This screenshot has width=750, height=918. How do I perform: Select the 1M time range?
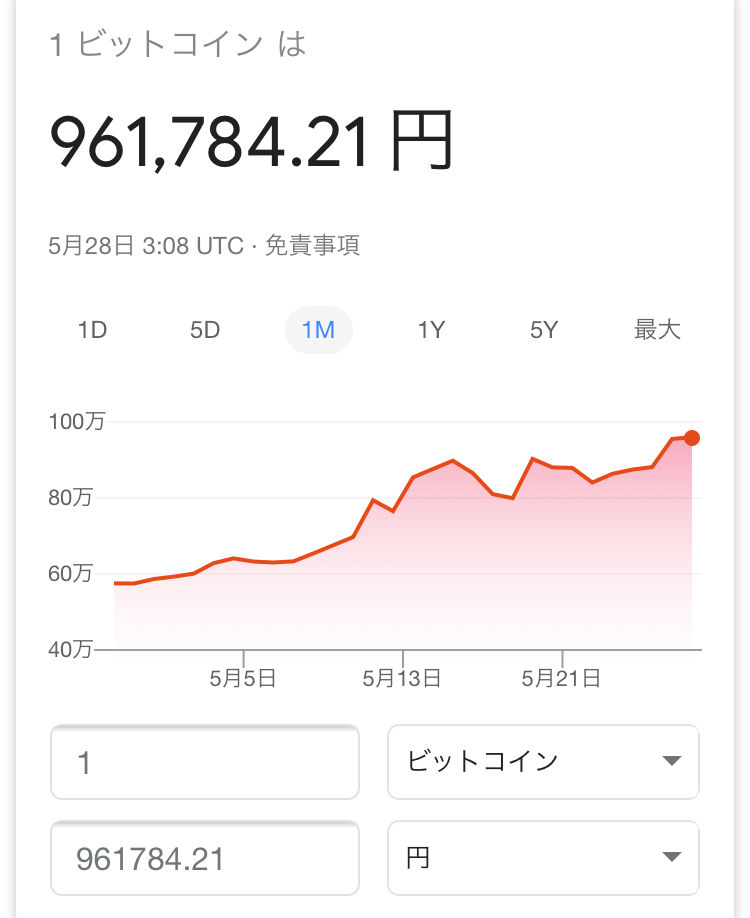(318, 330)
